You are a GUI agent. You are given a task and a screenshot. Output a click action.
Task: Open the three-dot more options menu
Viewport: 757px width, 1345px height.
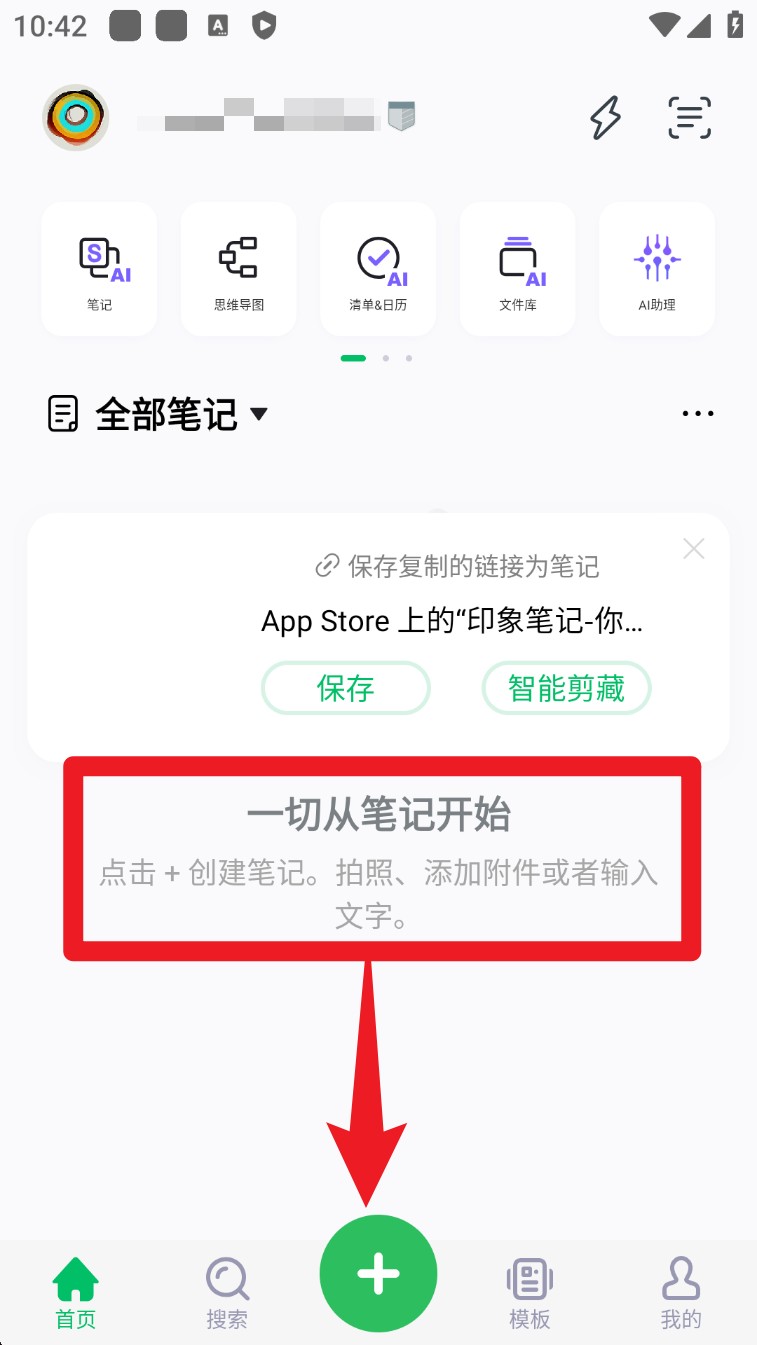click(697, 414)
